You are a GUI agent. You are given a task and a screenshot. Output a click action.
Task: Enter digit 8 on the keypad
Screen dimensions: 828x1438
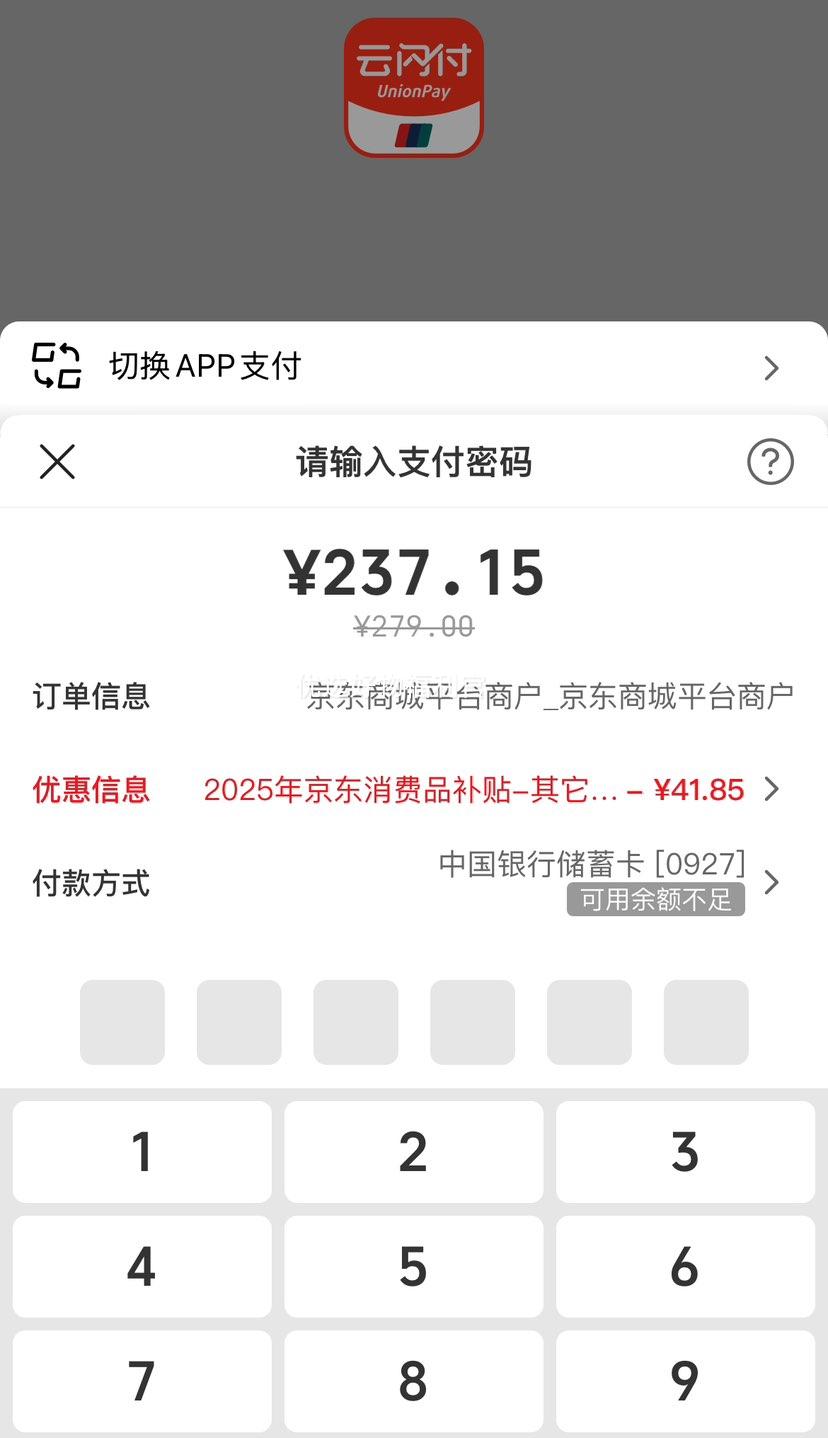[x=414, y=1381]
